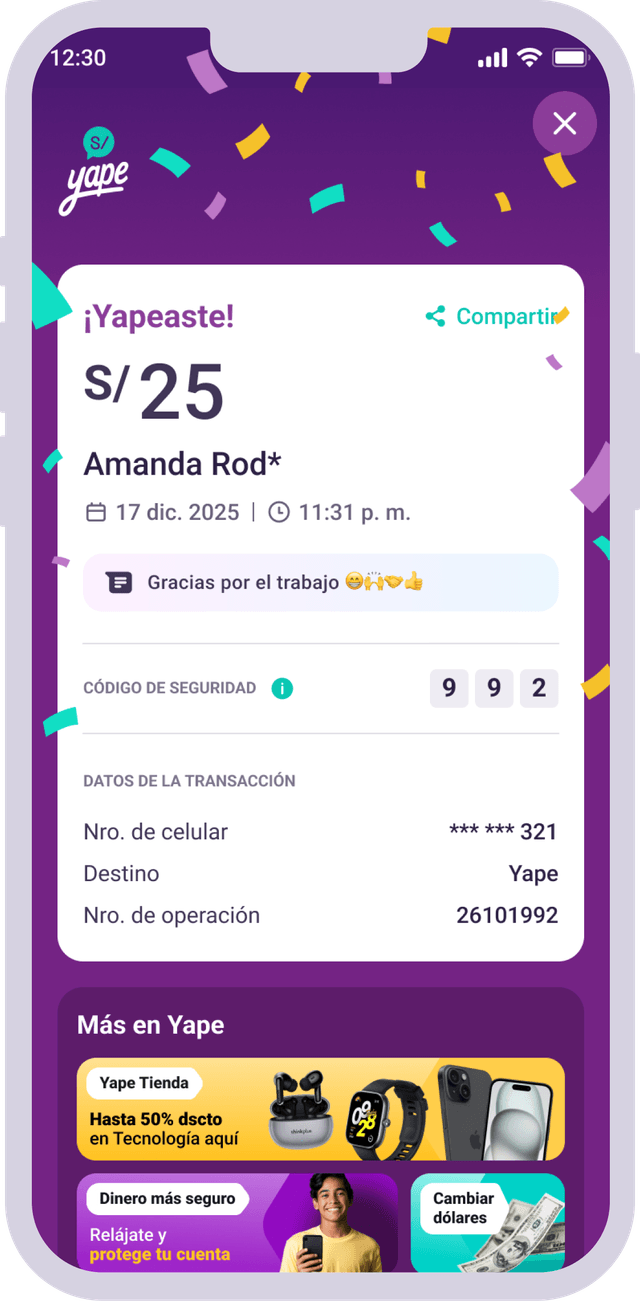Open info about the security code

282,689
